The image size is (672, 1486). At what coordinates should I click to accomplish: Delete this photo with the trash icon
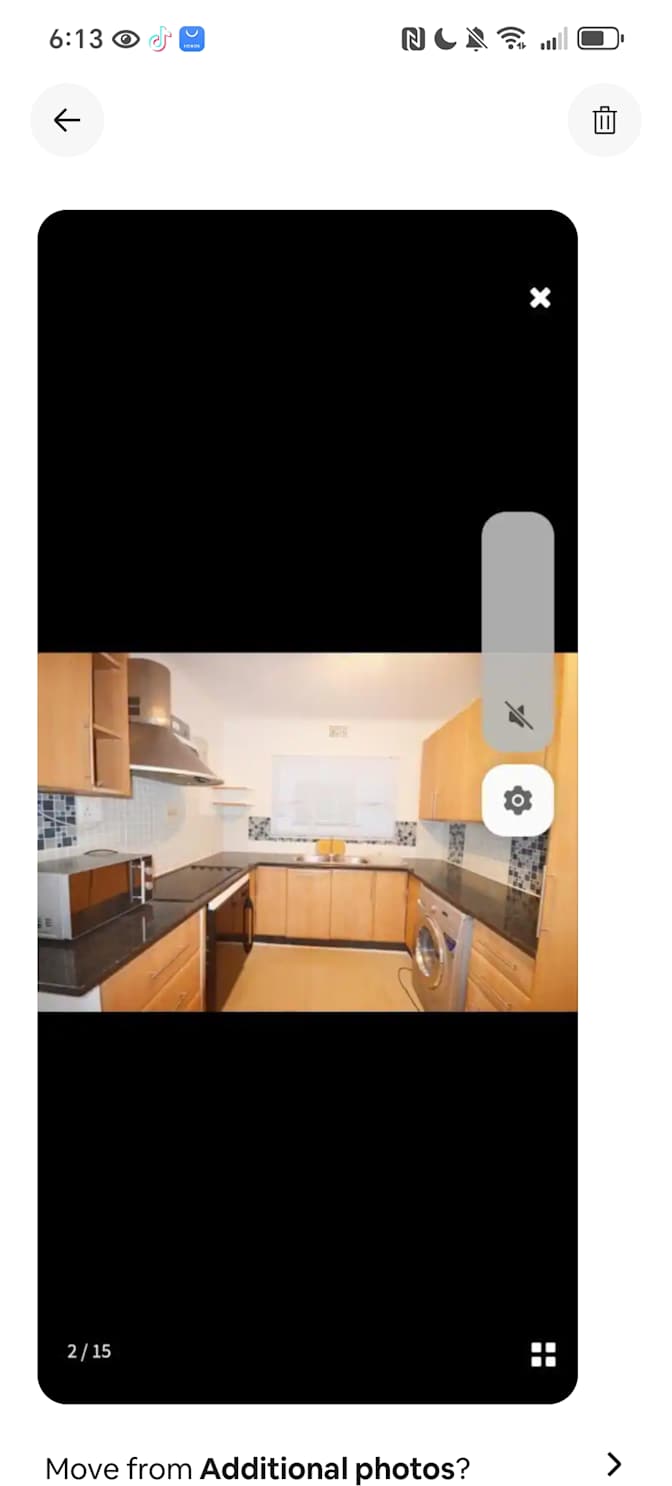pos(604,121)
